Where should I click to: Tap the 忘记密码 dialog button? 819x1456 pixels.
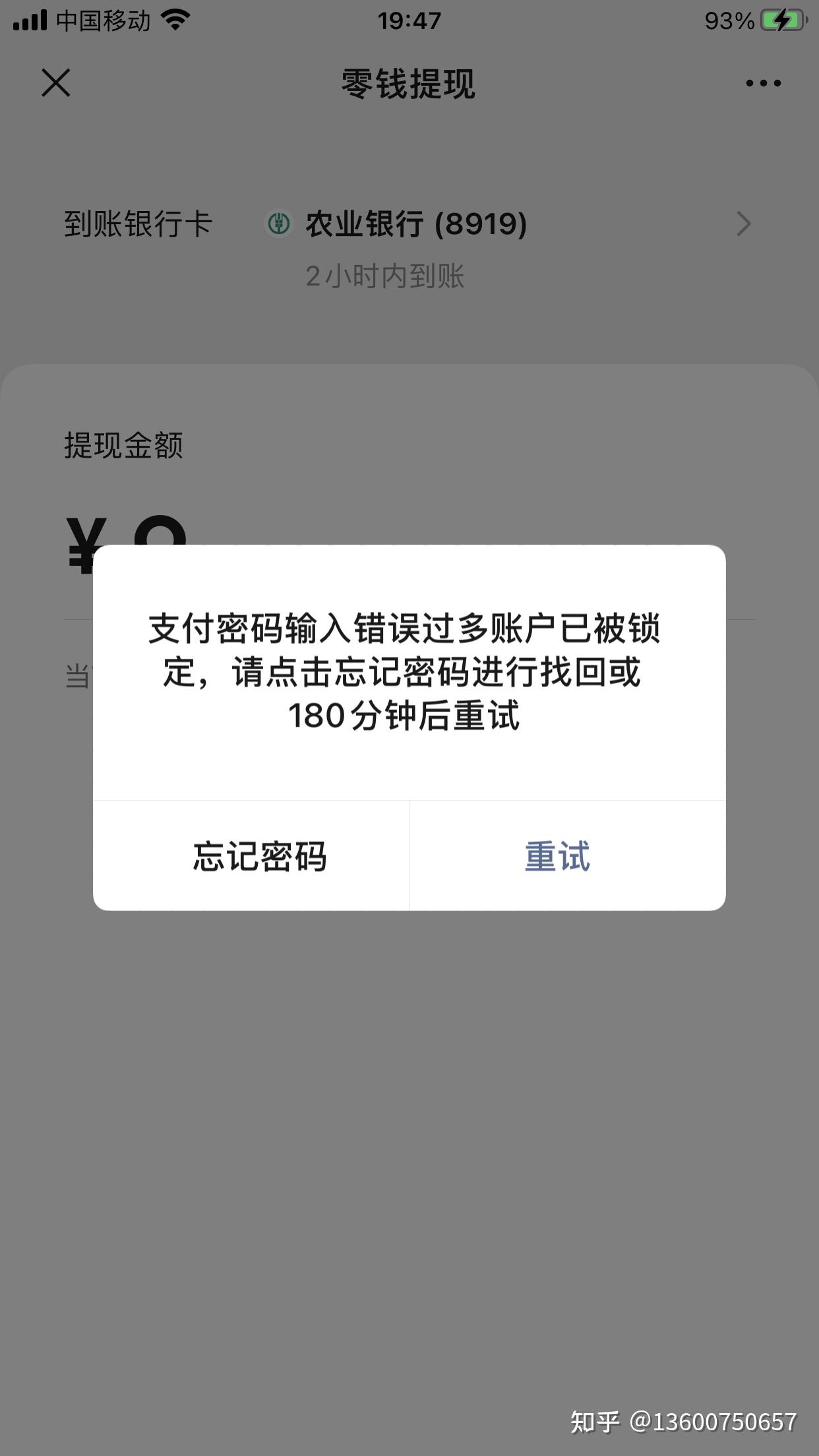pyautogui.click(x=259, y=857)
